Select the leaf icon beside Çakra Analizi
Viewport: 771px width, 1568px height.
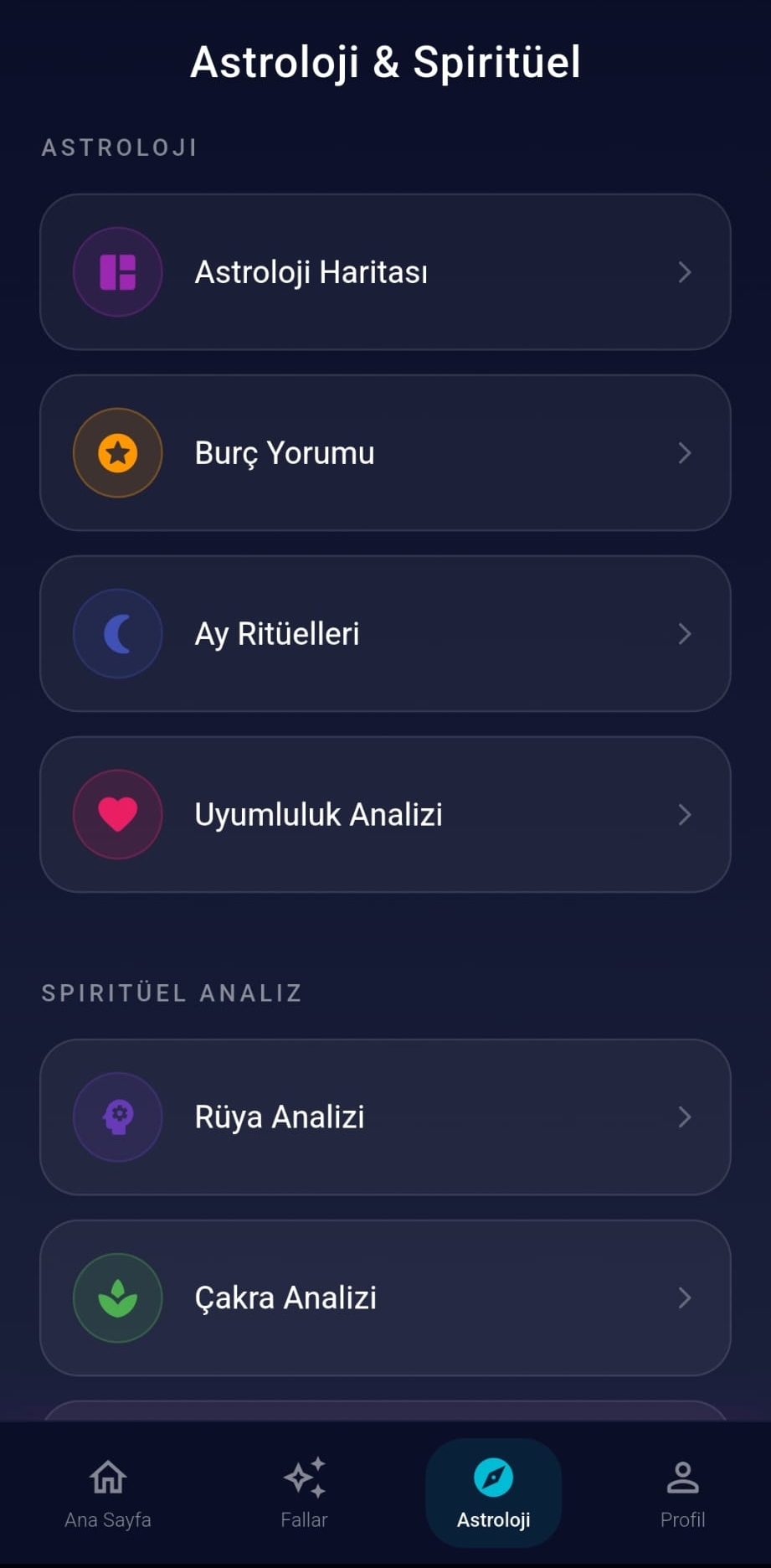(117, 1297)
